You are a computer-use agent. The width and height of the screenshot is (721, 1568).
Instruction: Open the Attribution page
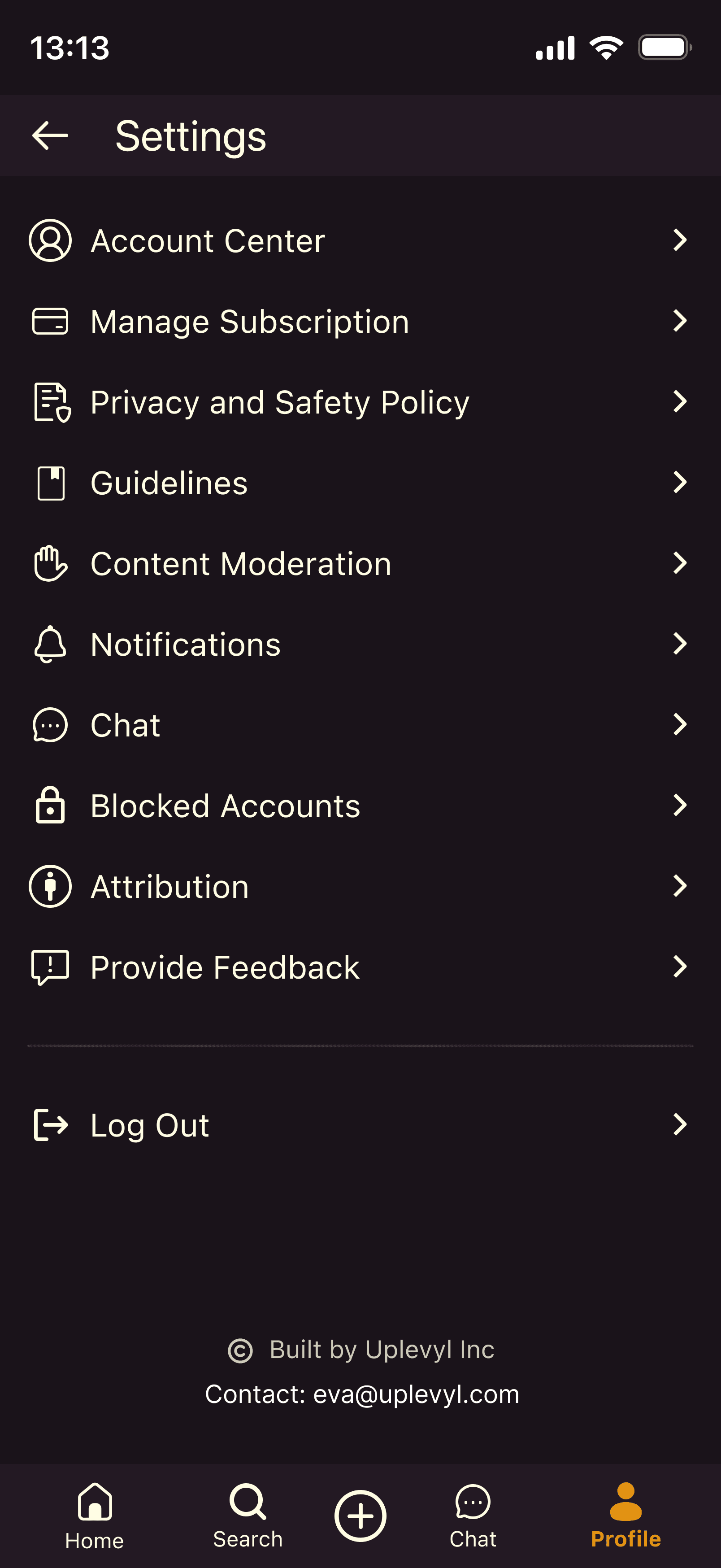pos(360,886)
